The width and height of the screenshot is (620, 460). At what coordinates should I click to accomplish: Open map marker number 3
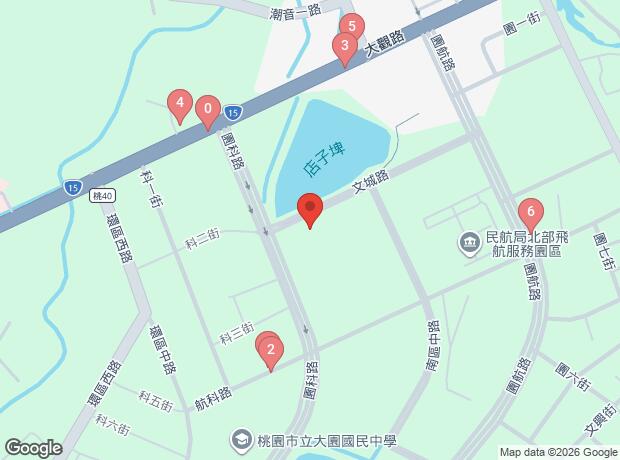point(344,45)
